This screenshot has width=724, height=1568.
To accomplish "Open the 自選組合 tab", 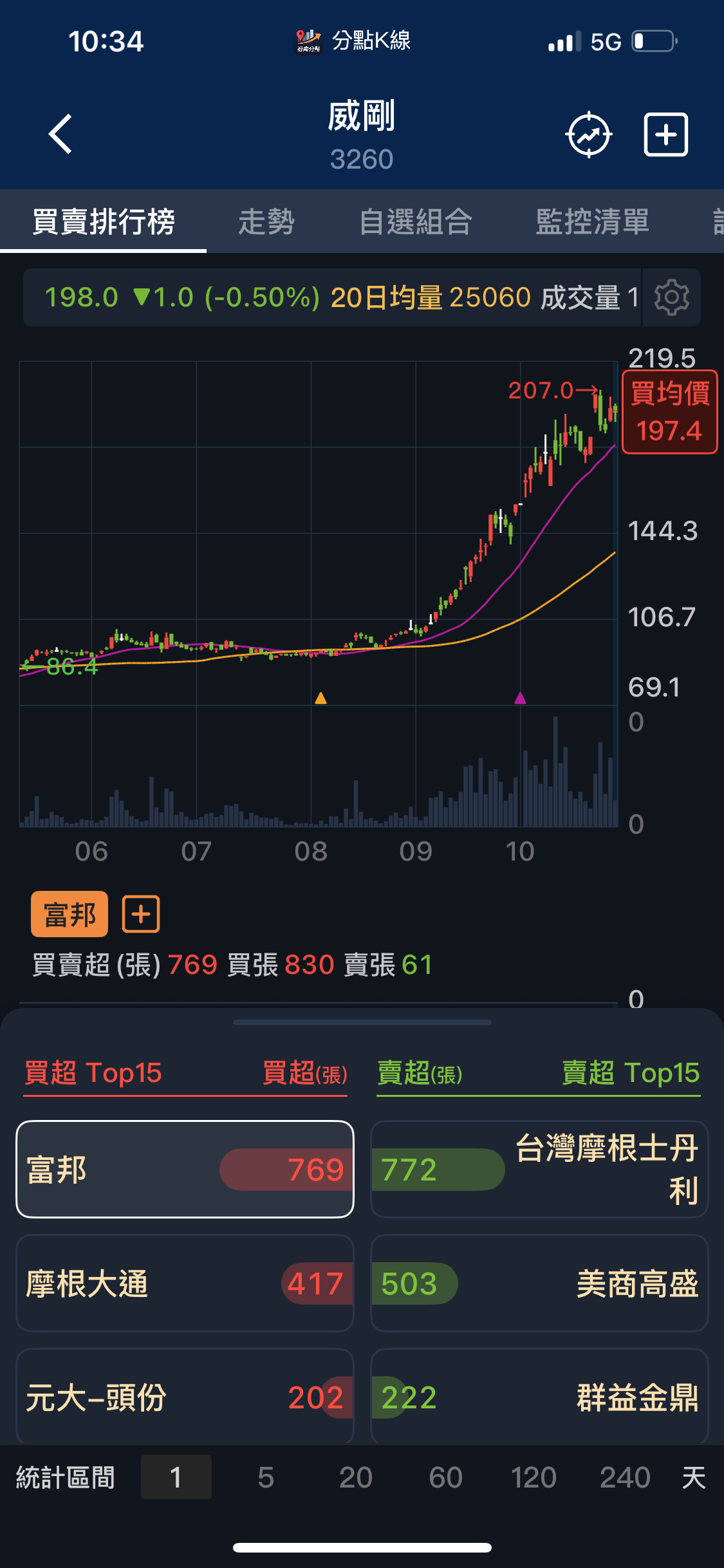I will click(416, 221).
